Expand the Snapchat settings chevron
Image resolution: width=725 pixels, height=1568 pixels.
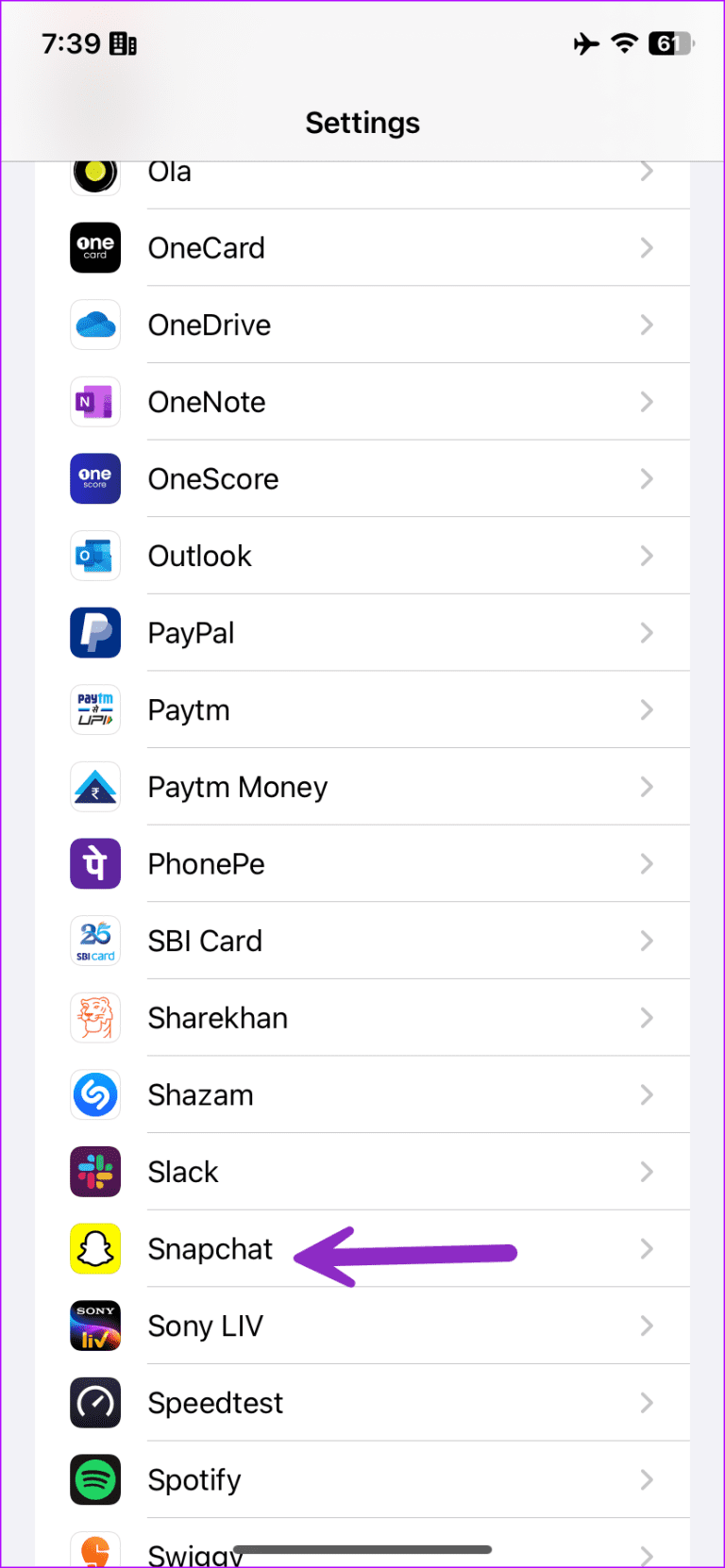pos(647,1248)
